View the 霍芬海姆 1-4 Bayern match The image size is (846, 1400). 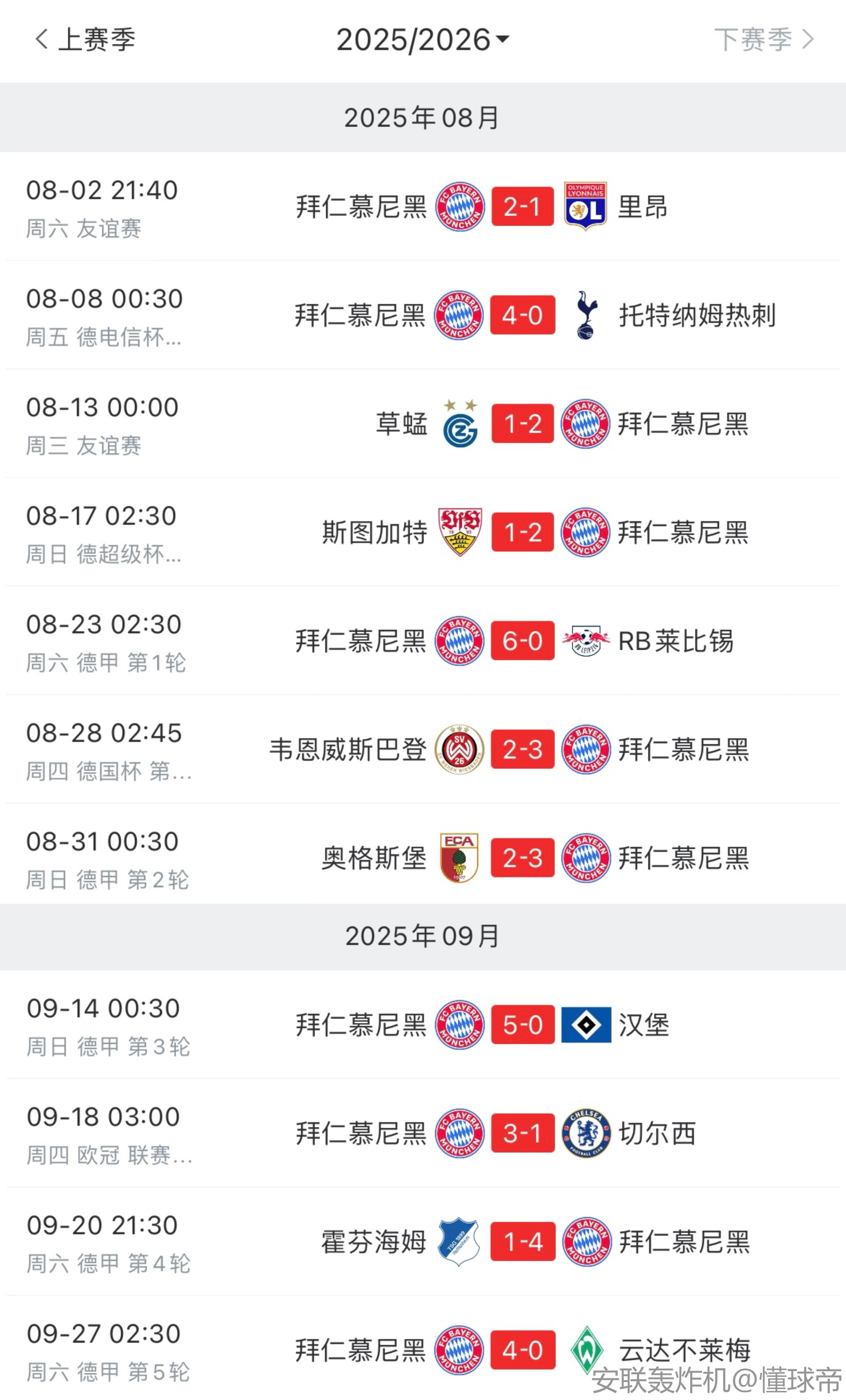pos(522,1241)
